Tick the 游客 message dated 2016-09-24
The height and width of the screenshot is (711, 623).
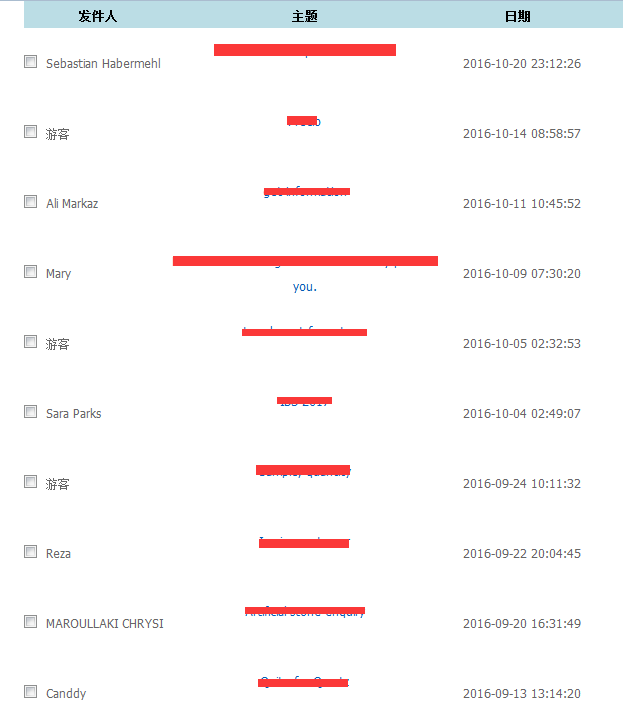tap(31, 482)
